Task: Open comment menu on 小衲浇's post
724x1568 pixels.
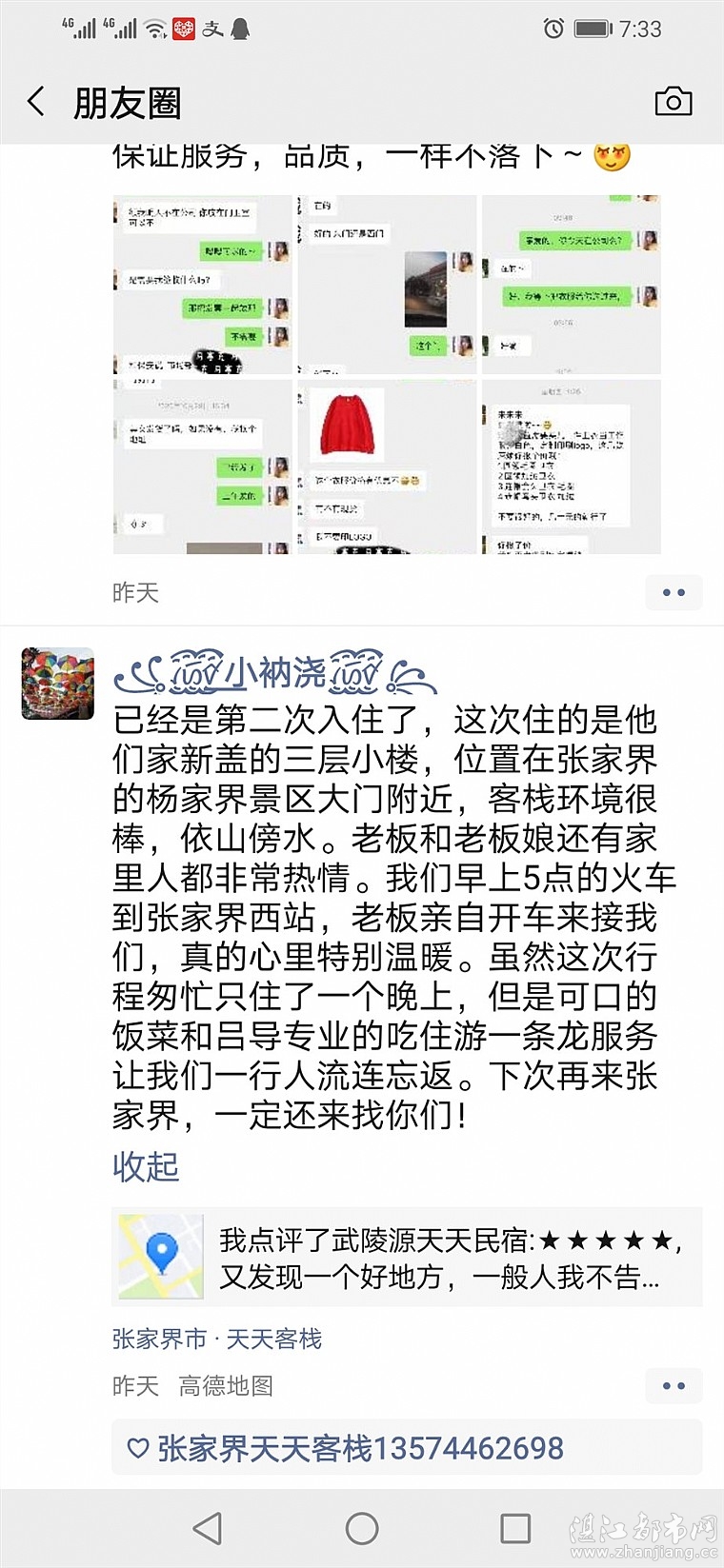Action: coord(673,1386)
